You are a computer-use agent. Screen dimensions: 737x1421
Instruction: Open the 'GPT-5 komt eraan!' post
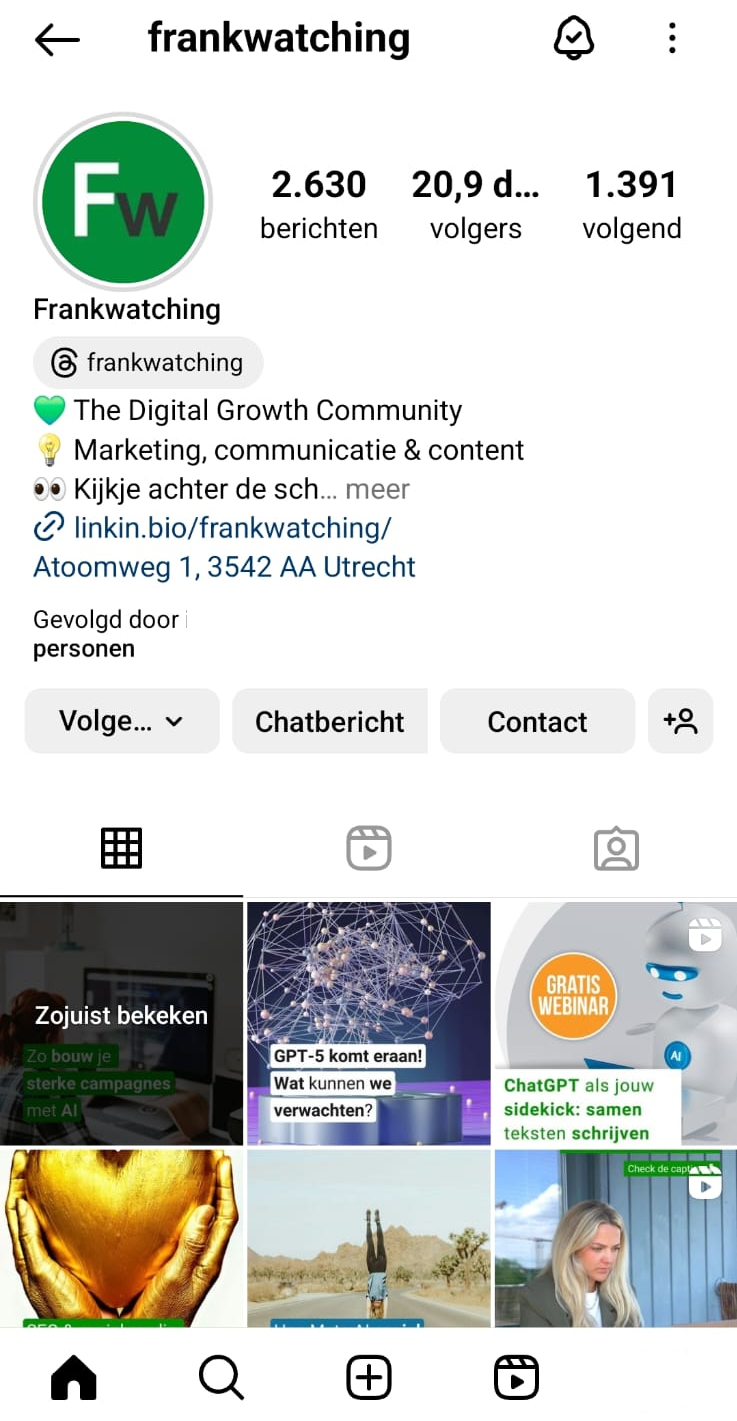click(x=369, y=1023)
